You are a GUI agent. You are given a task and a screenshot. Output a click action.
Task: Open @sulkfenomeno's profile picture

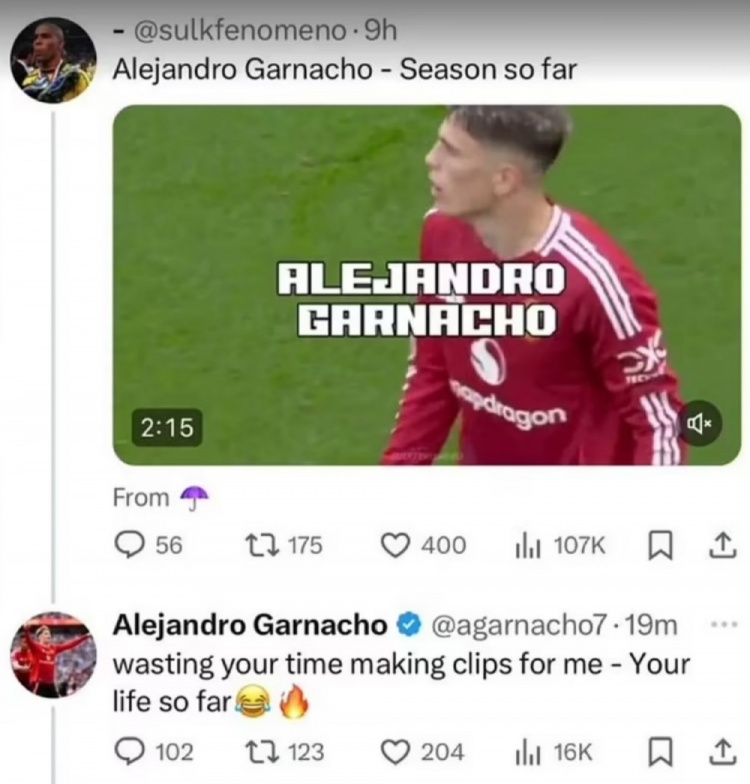53,60
